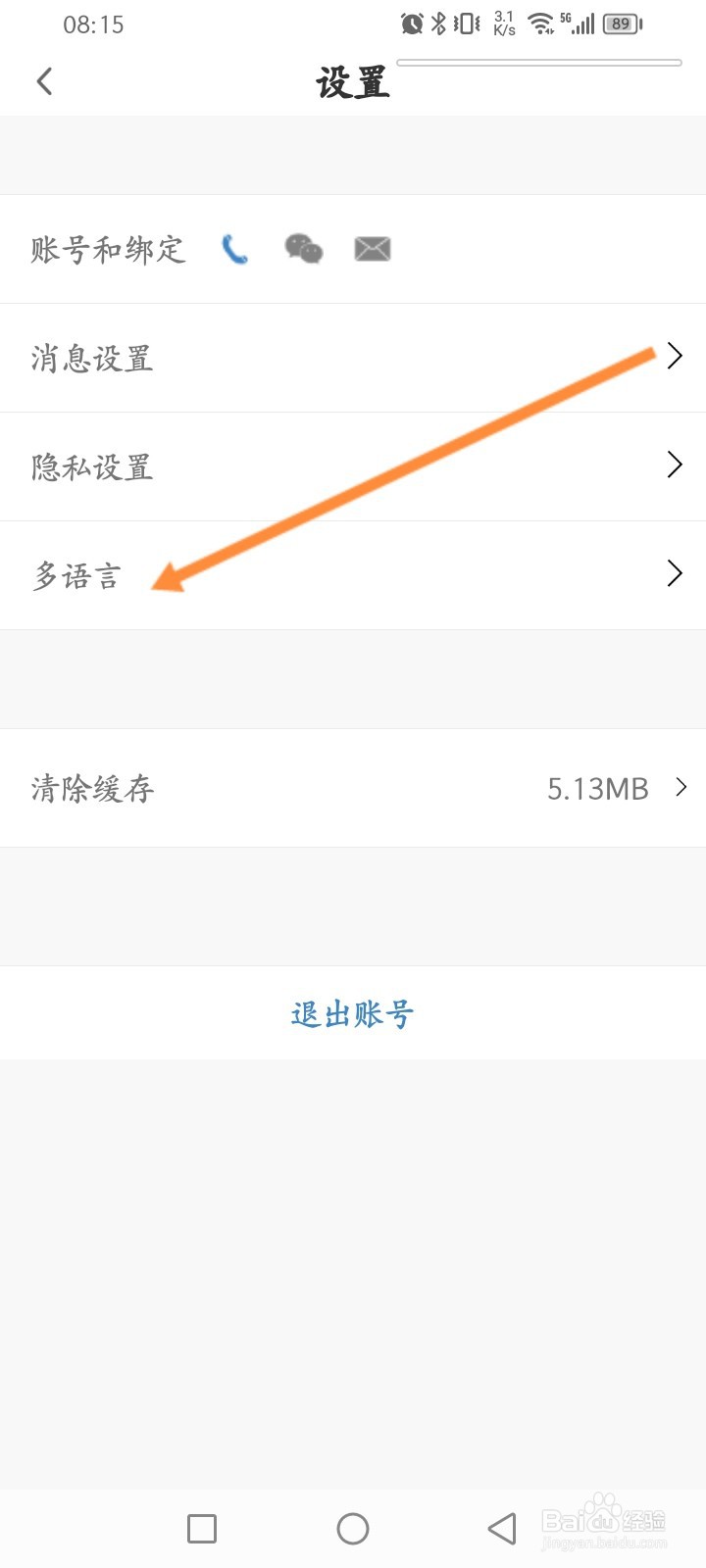The height and width of the screenshot is (1568, 706).
Task: Expand 清除缓存 cache details
Action: point(681,785)
